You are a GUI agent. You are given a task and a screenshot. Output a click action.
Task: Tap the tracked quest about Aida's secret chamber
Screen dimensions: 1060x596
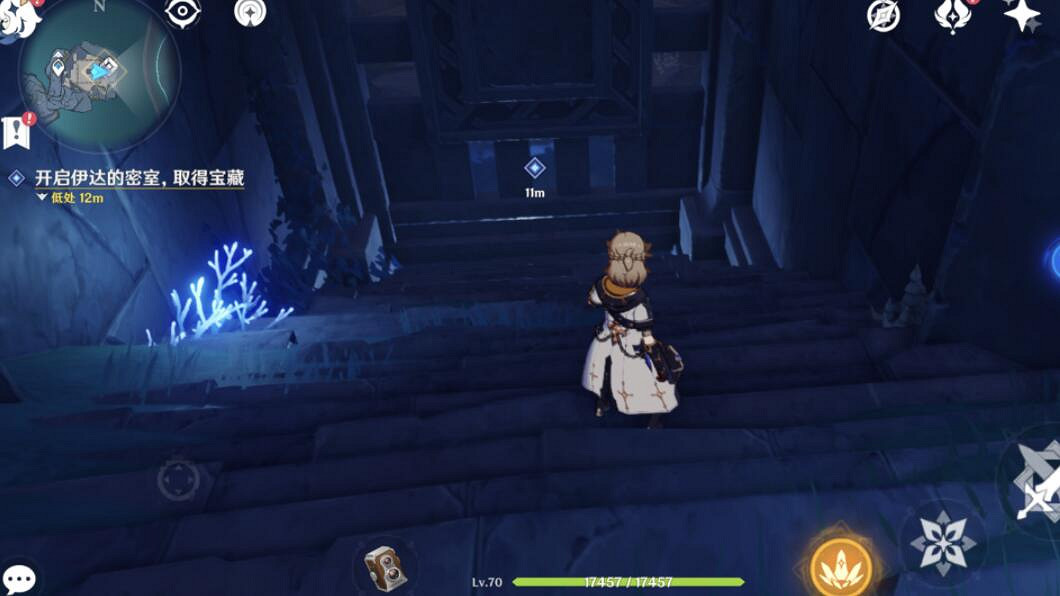coord(139,178)
